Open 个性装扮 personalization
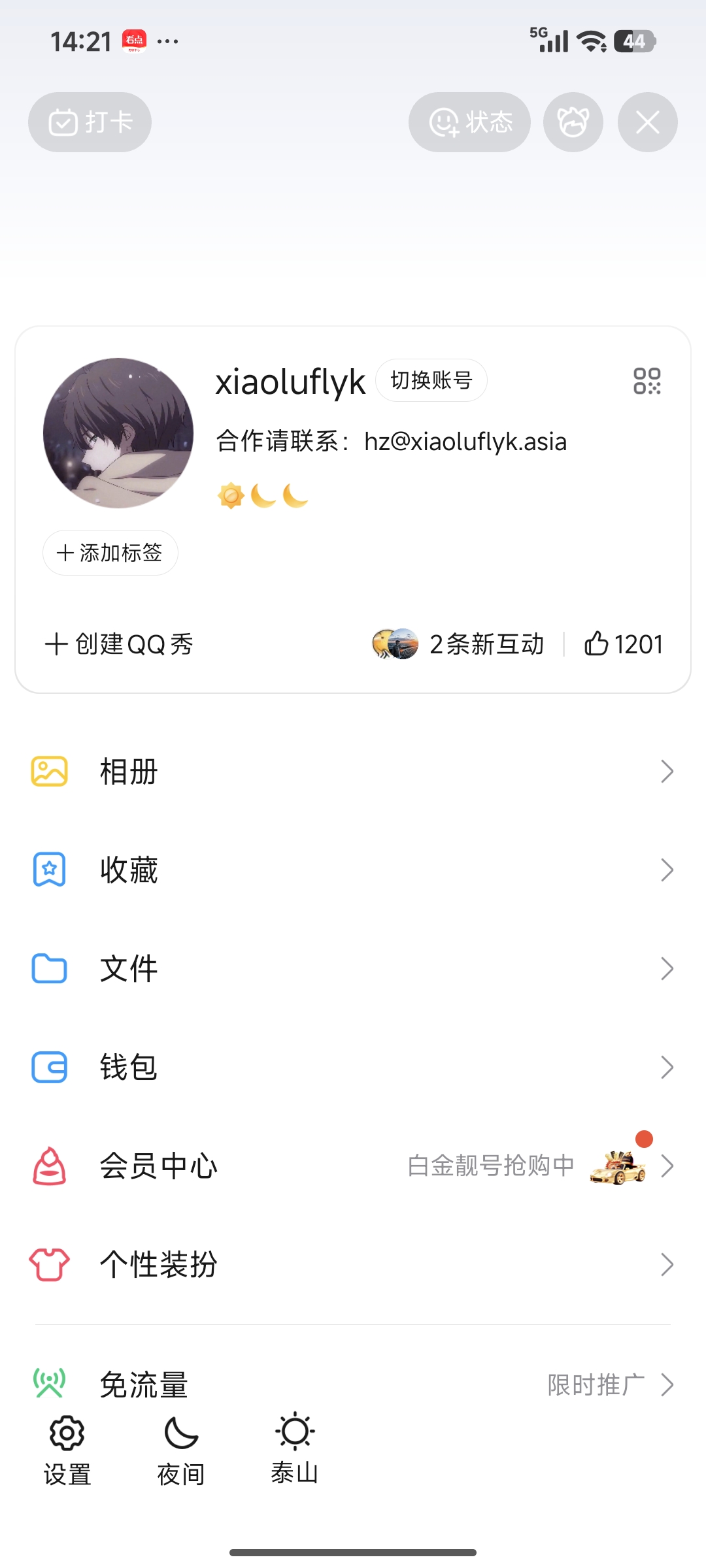 click(x=353, y=1265)
